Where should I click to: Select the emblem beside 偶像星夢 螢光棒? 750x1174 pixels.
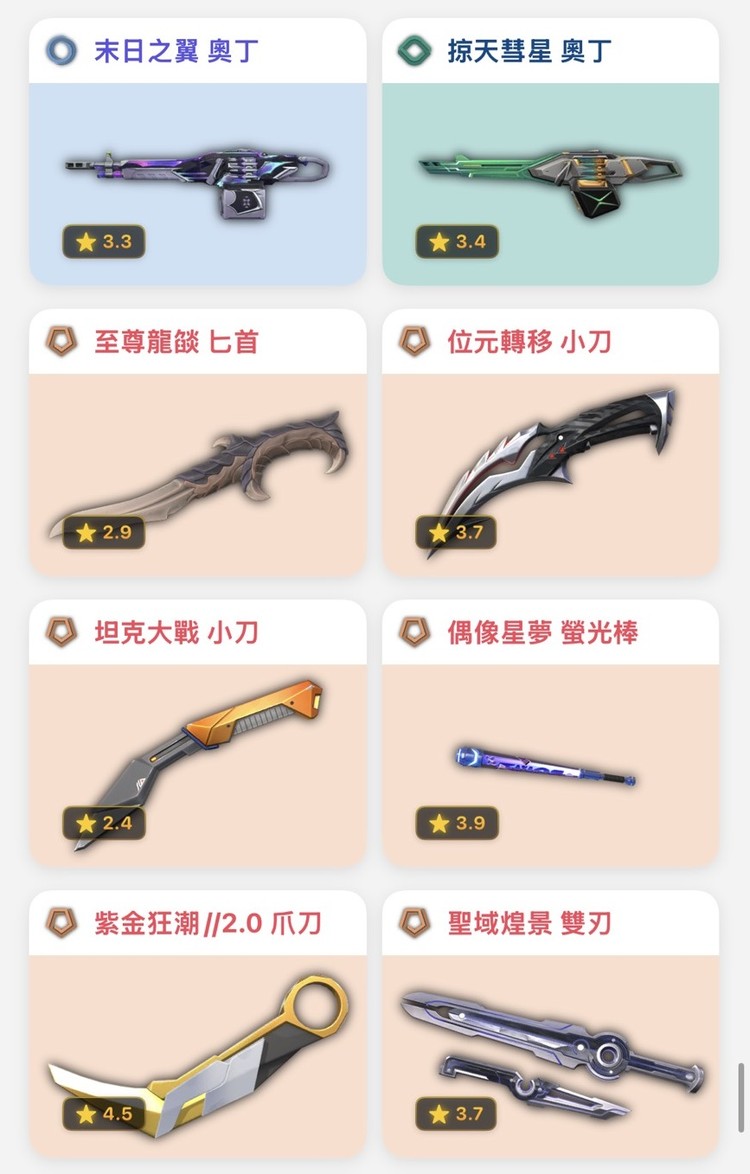tap(413, 631)
